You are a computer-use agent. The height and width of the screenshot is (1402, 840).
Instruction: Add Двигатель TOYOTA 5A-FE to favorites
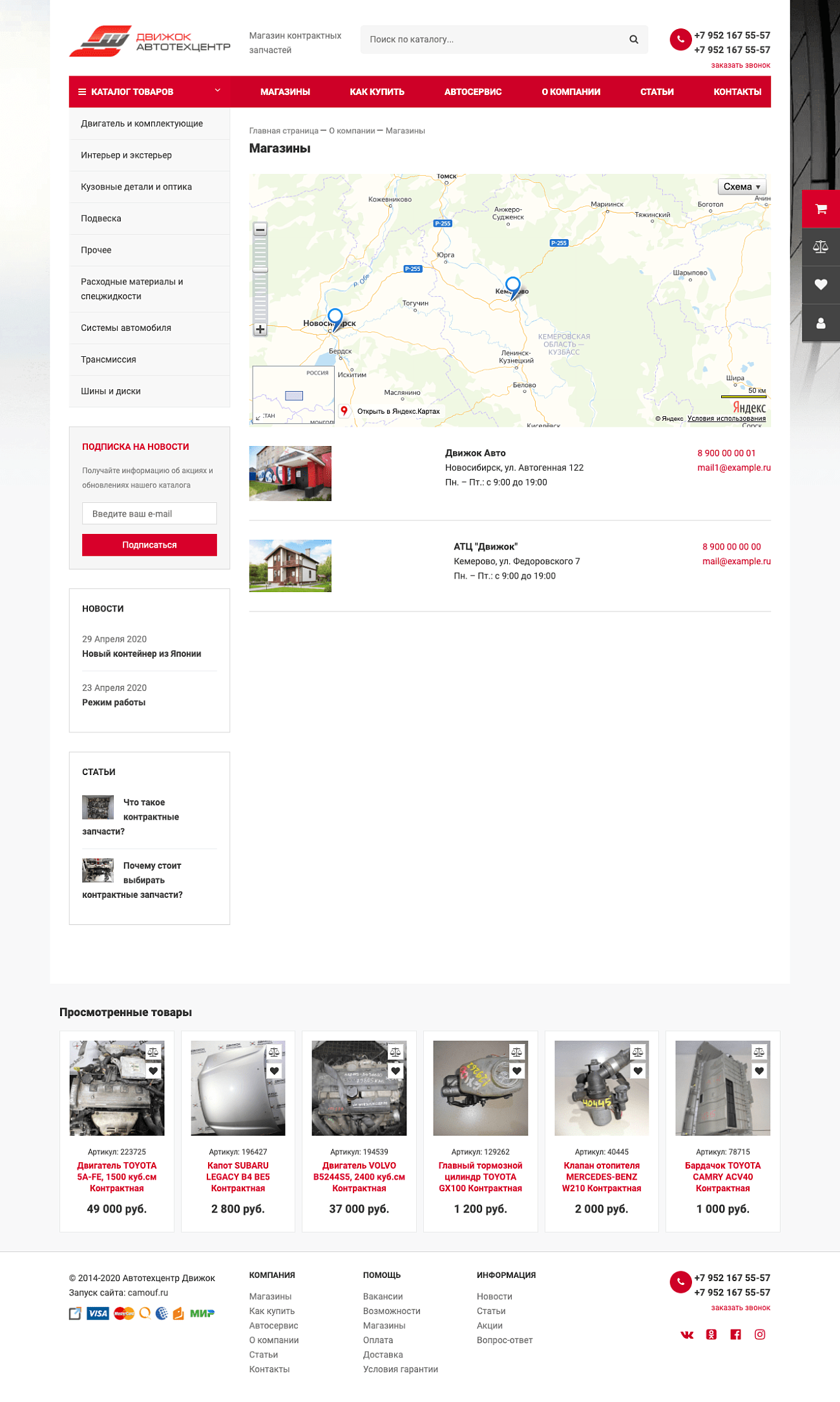pos(153,1071)
